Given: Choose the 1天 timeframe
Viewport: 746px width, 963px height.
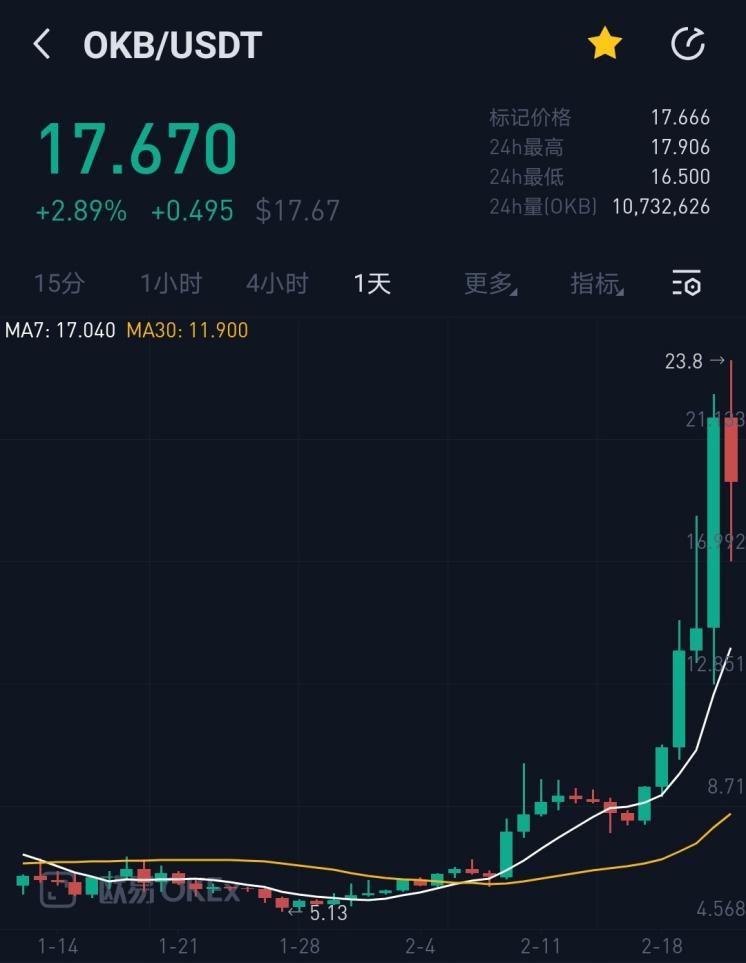Looking at the screenshot, I should (372, 284).
